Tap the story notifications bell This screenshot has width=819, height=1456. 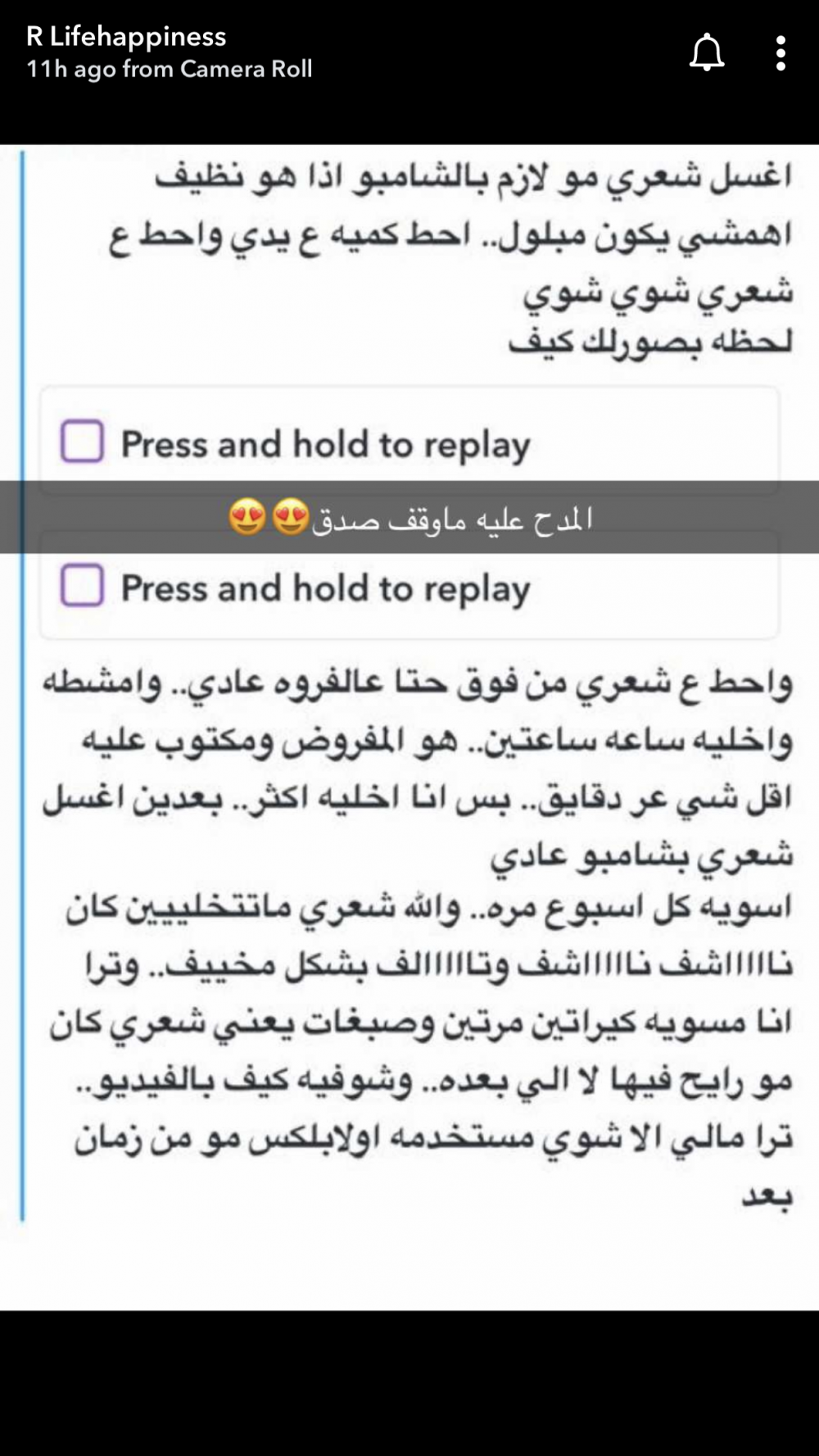click(x=706, y=54)
